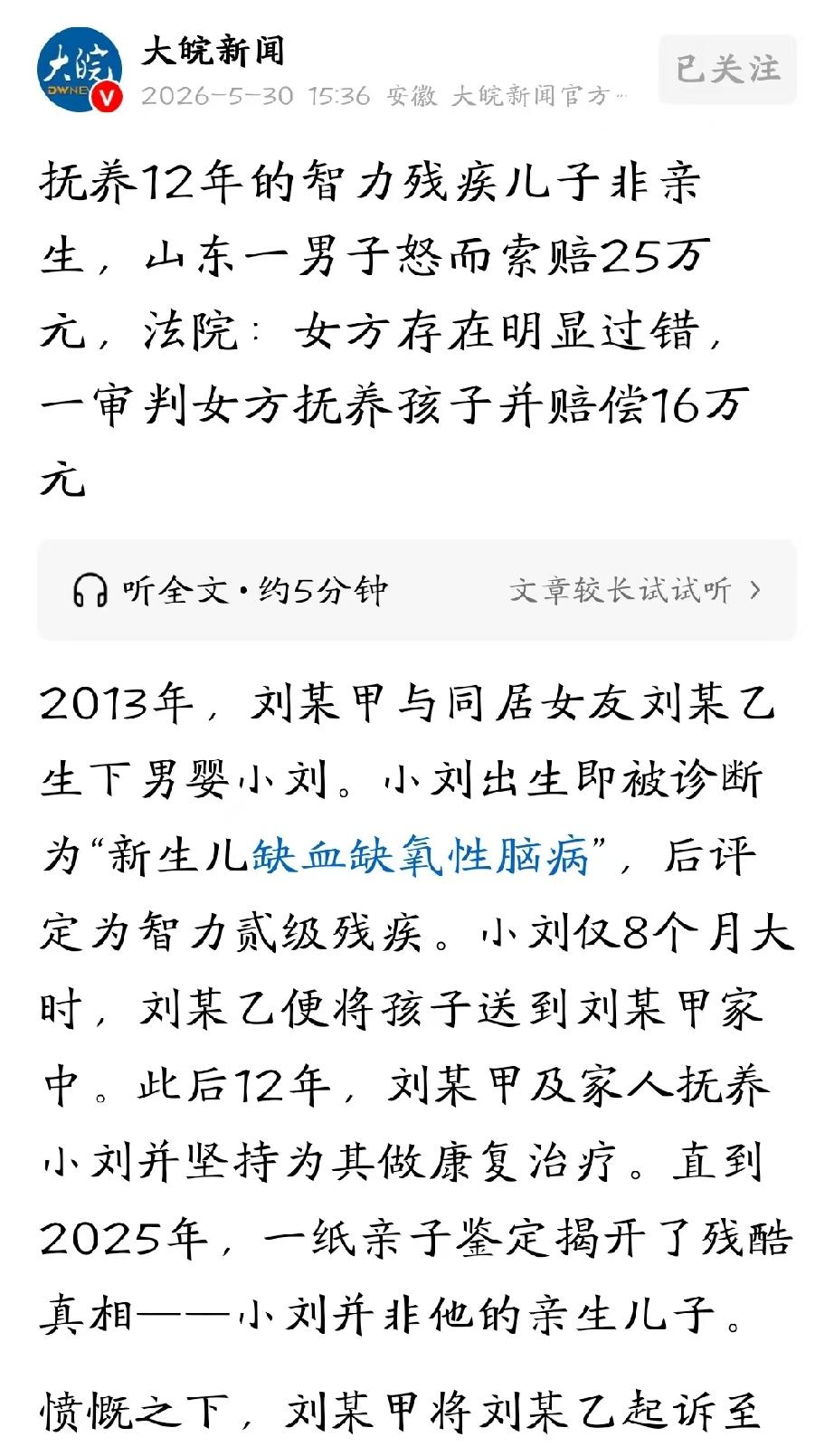Play the 听全文 audio reading bar
Screen dimensions: 834x1456
click(x=417, y=590)
